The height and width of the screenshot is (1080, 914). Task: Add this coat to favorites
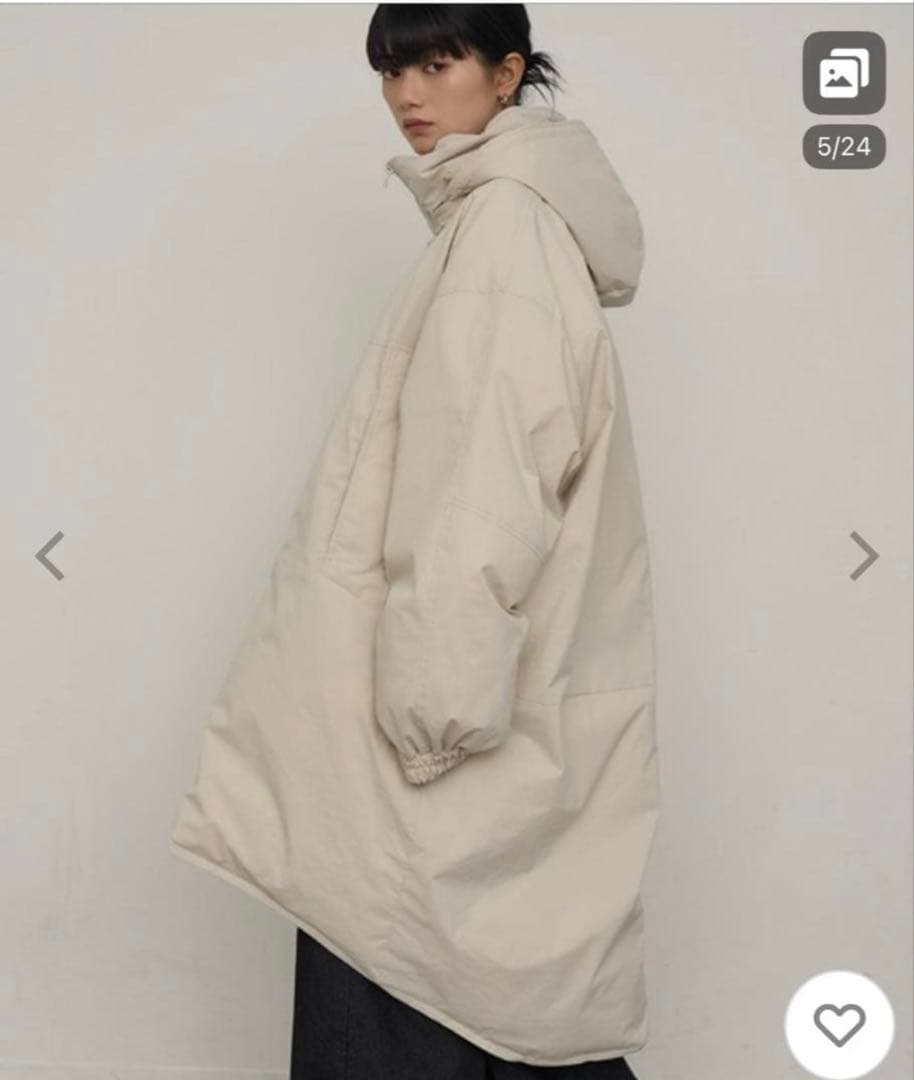coord(839,1025)
